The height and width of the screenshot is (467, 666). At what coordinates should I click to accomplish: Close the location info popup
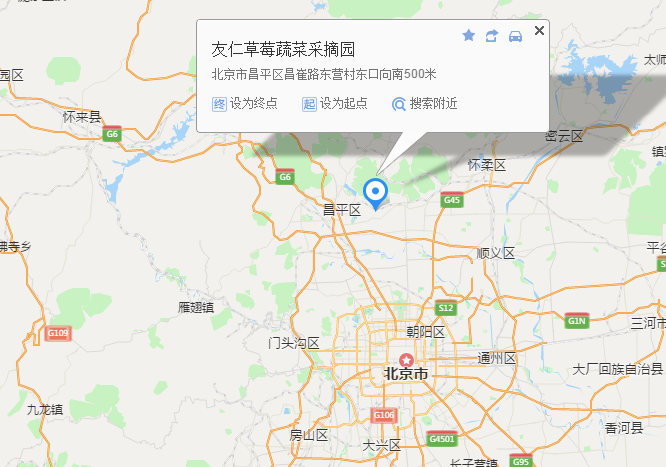click(x=540, y=31)
